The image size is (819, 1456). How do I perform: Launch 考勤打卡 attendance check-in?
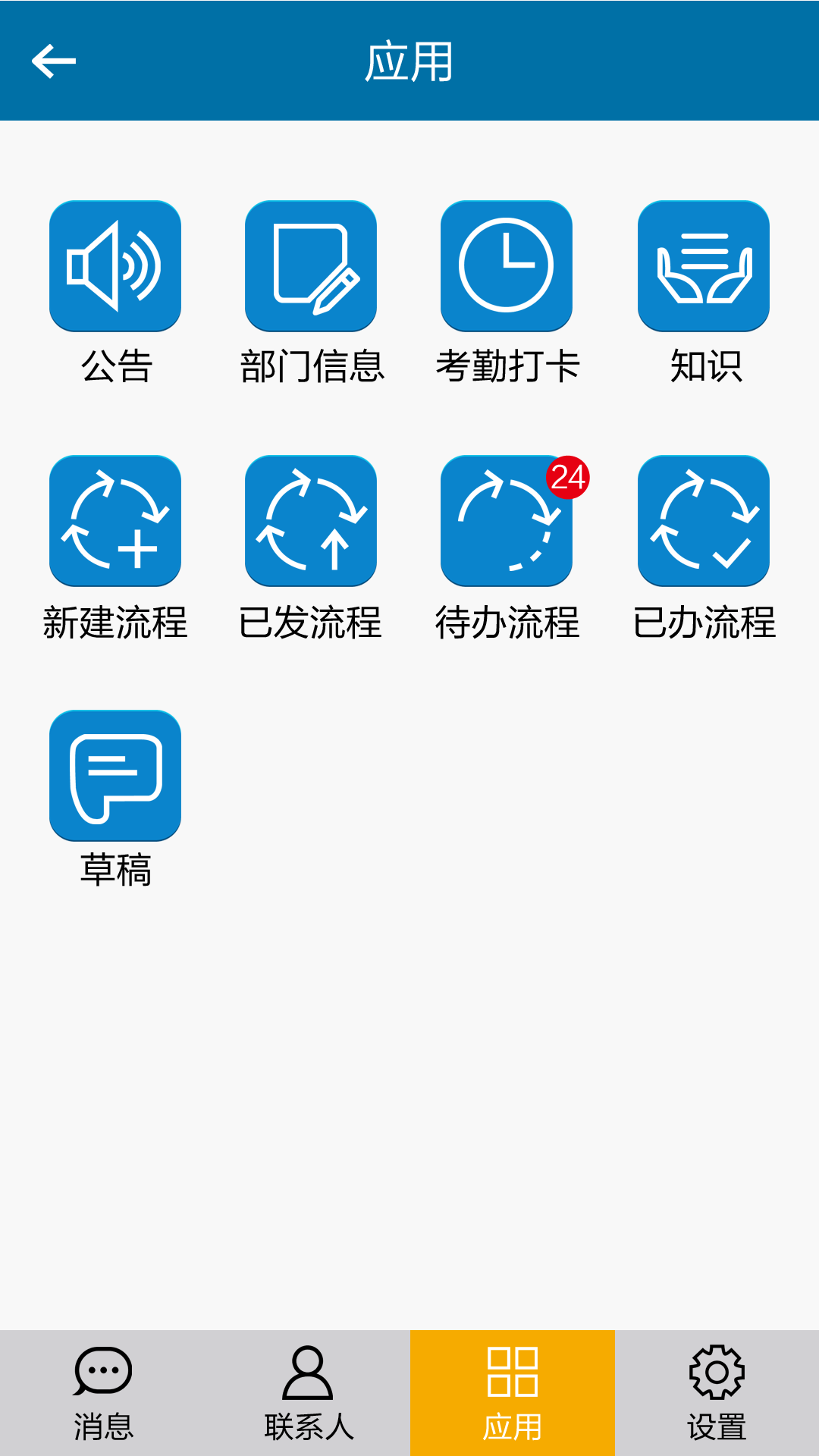507,266
